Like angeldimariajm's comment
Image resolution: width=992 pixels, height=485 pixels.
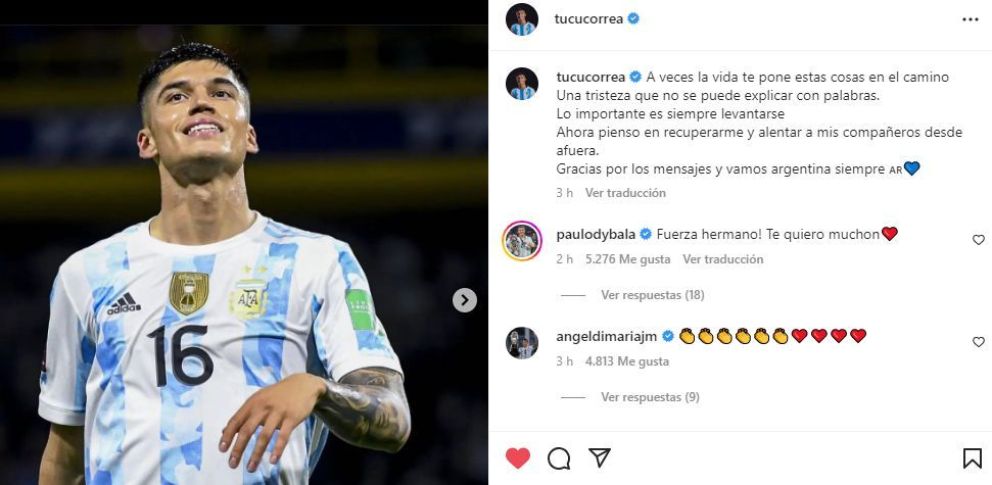point(978,342)
